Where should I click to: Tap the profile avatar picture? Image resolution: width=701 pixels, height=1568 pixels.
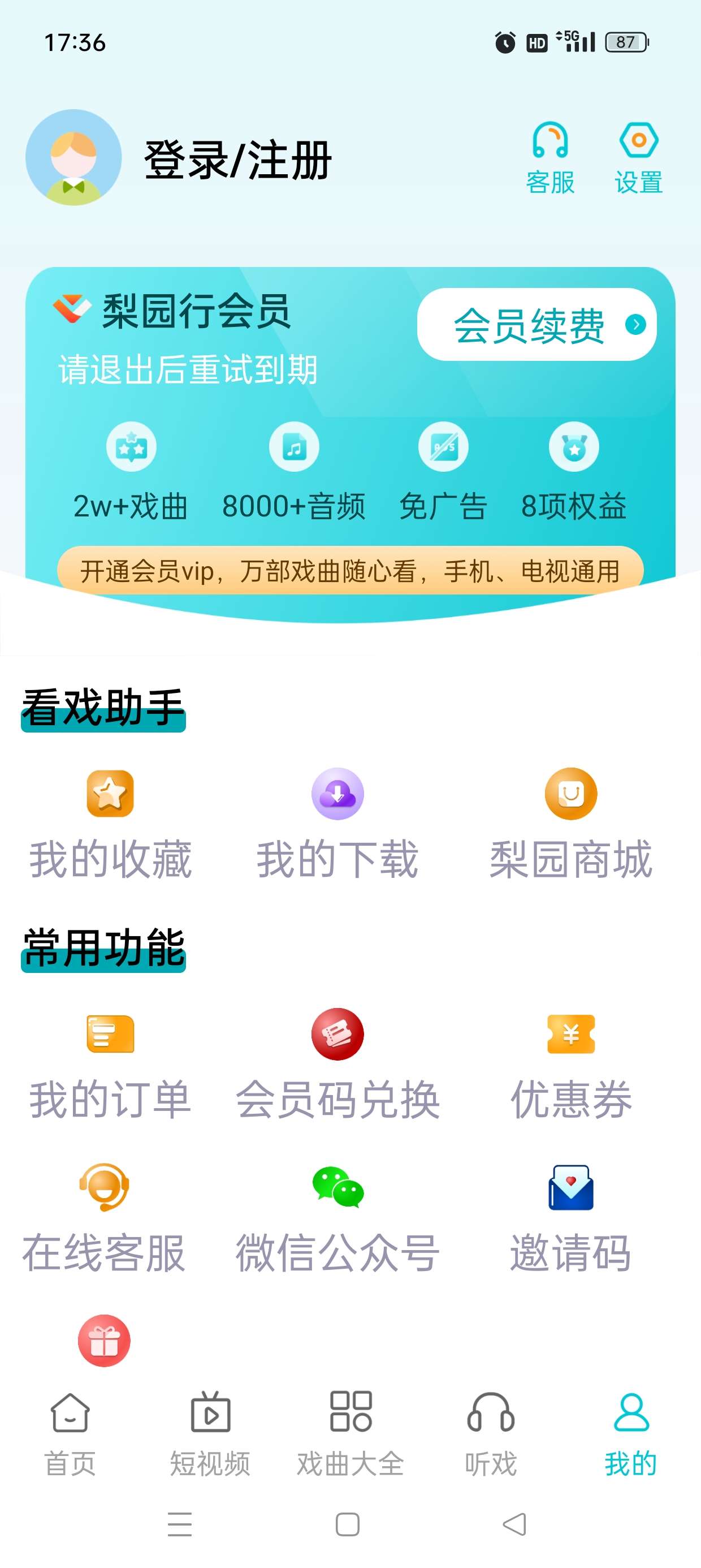(73, 158)
